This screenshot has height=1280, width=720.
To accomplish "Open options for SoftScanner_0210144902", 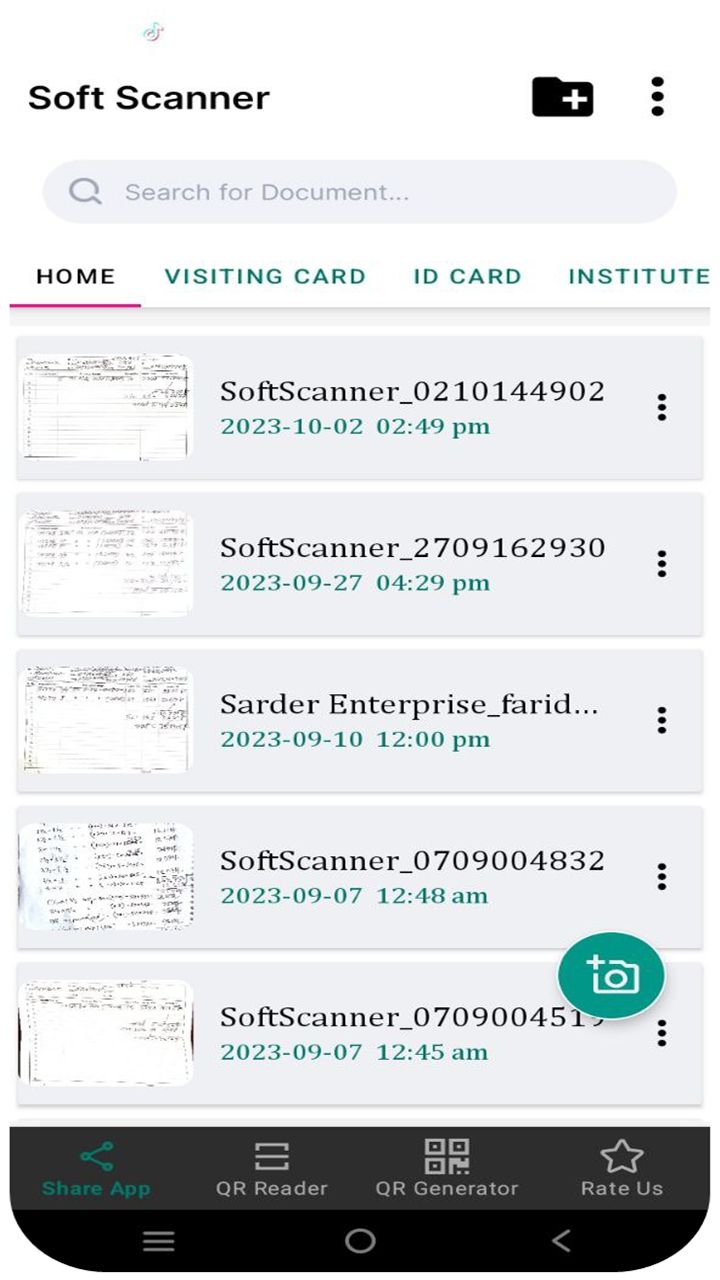I will [661, 407].
